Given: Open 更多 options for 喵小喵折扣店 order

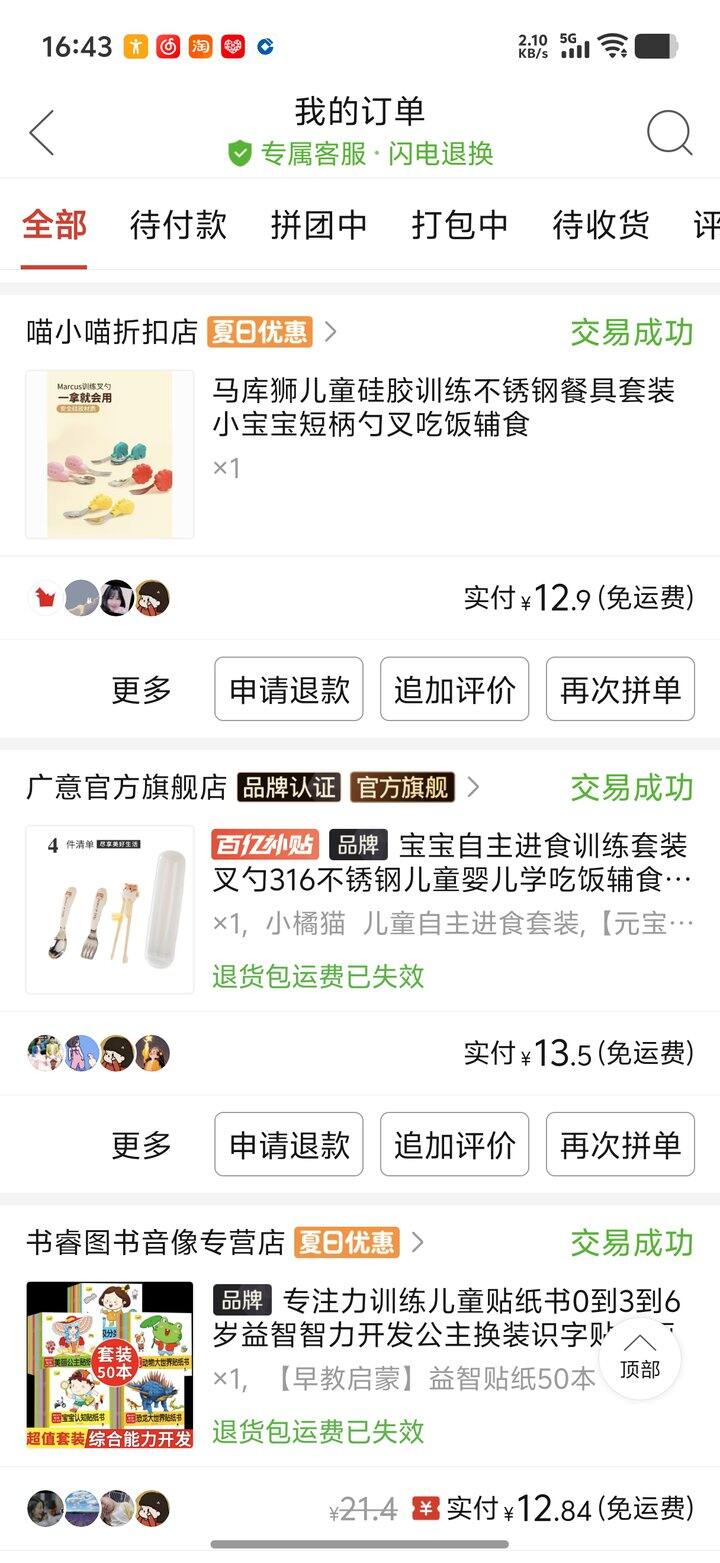Looking at the screenshot, I should pyautogui.click(x=141, y=689).
